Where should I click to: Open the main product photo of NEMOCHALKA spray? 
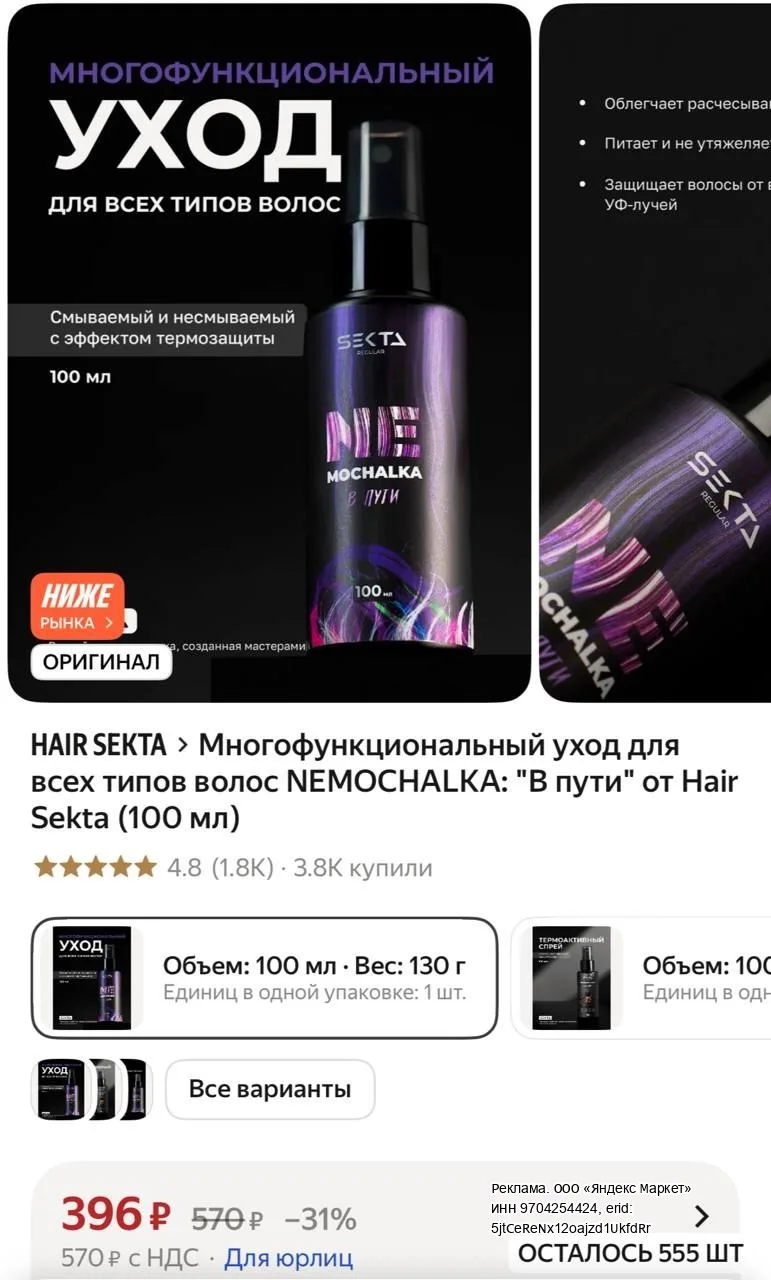coord(269,352)
